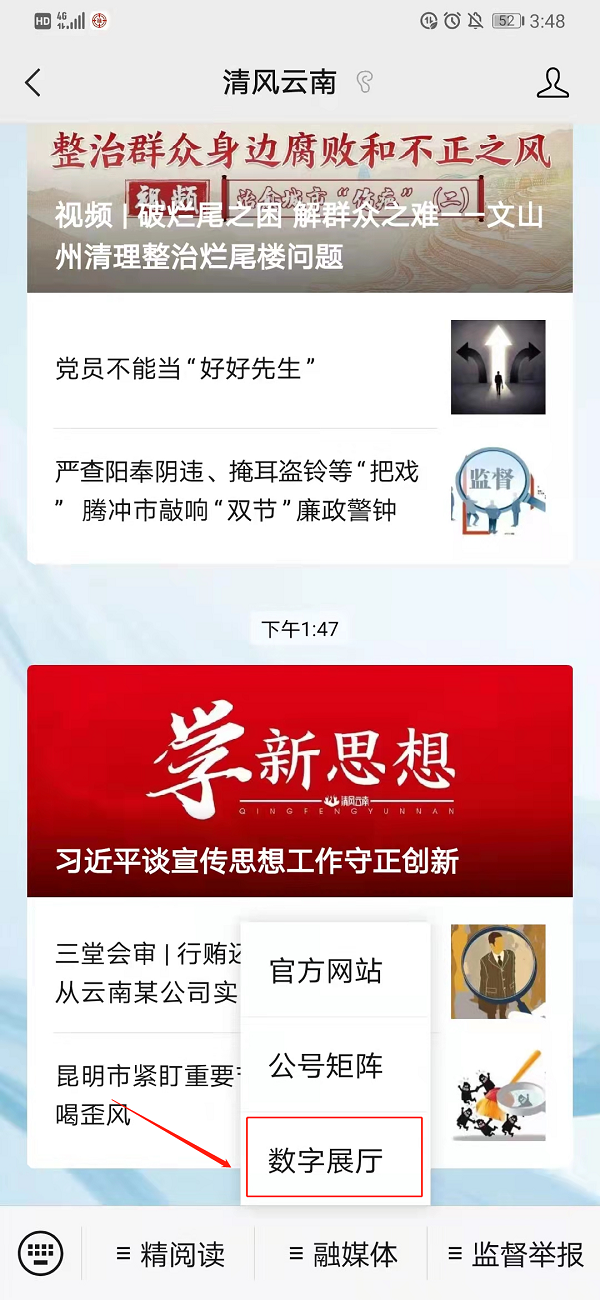The image size is (600, 1300).
Task: Open the 昆明市紧盯重要 article
Action: pos(145,1094)
